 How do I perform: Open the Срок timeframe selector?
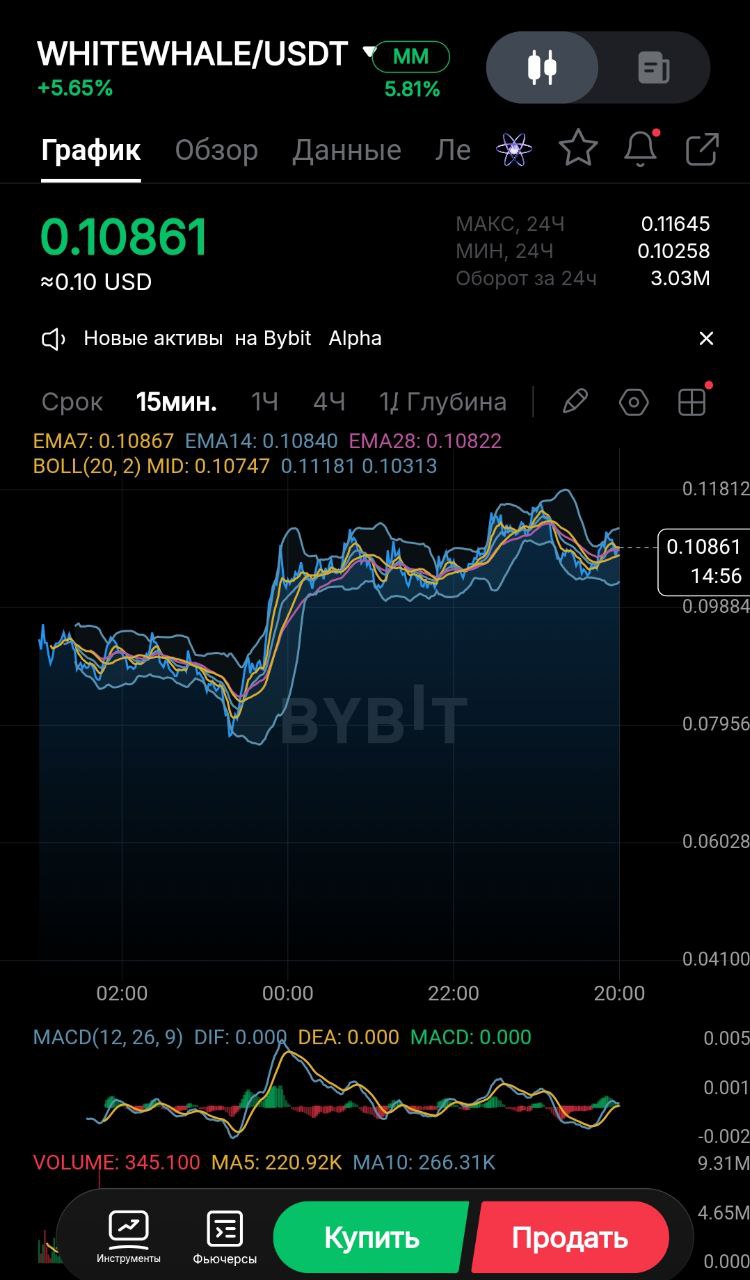pos(72,402)
